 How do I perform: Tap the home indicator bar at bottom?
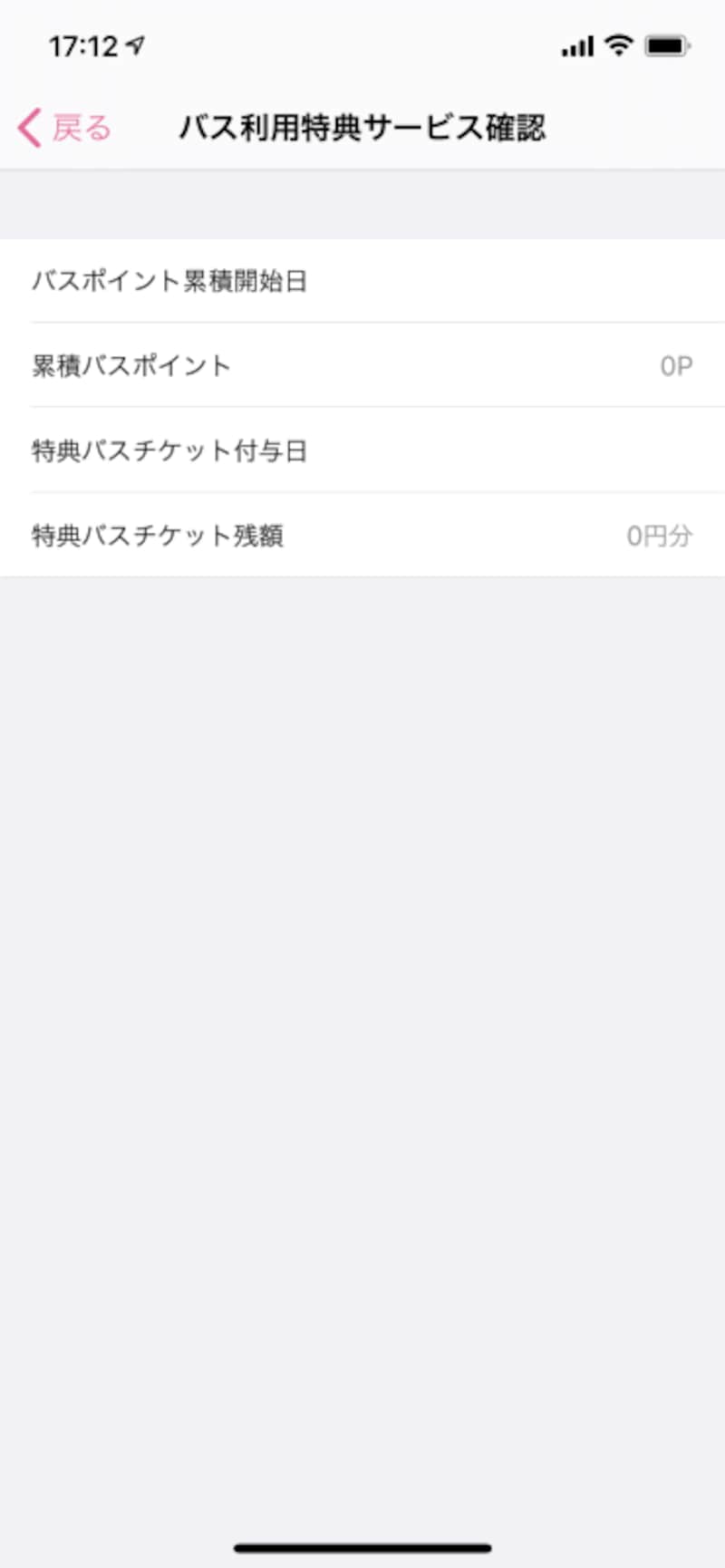pyautogui.click(x=362, y=1544)
